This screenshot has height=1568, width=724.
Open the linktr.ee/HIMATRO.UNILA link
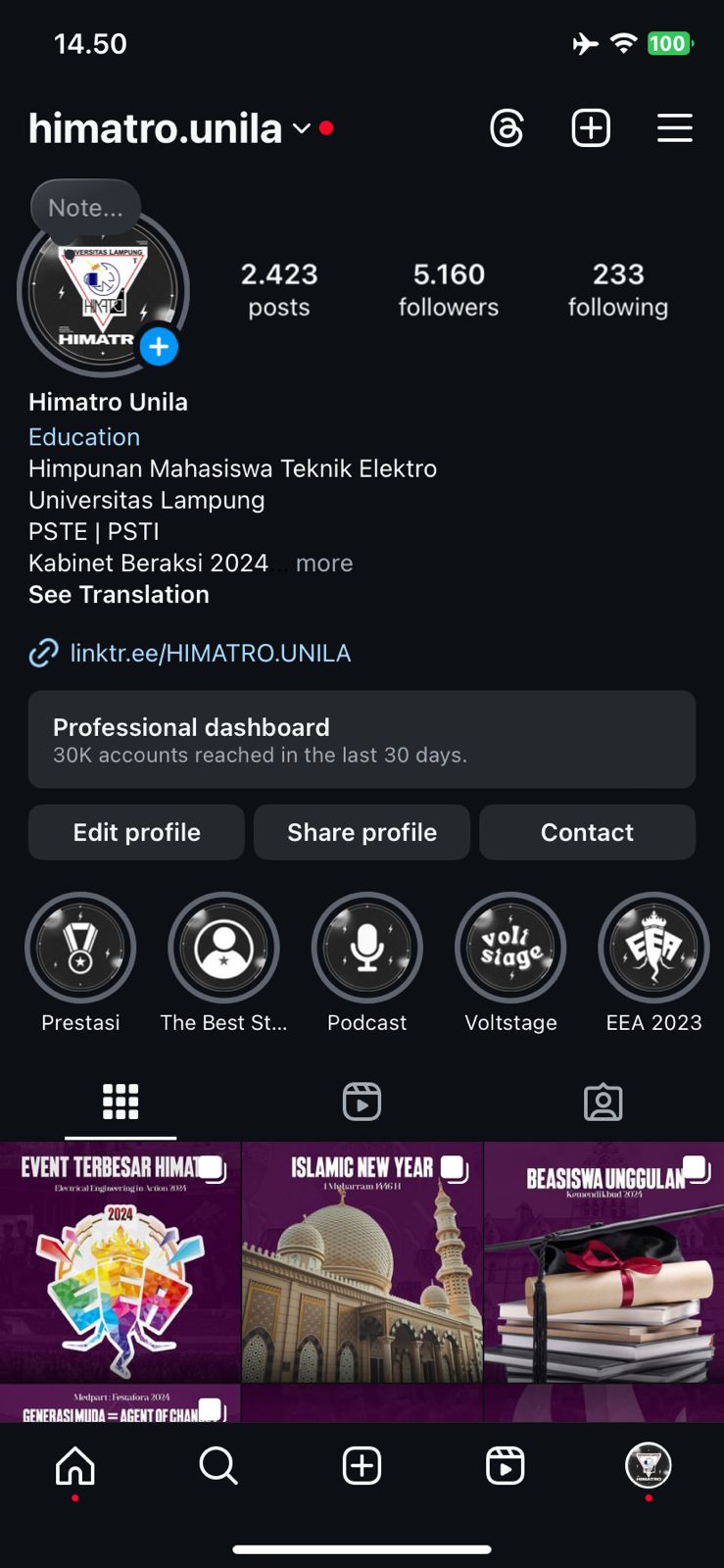point(210,653)
